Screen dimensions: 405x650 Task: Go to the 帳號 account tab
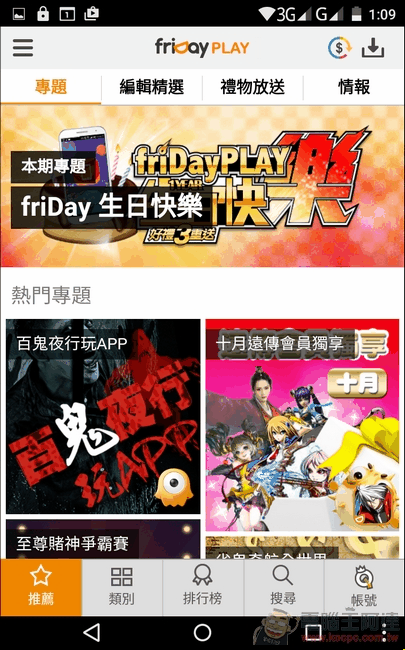pos(364,587)
